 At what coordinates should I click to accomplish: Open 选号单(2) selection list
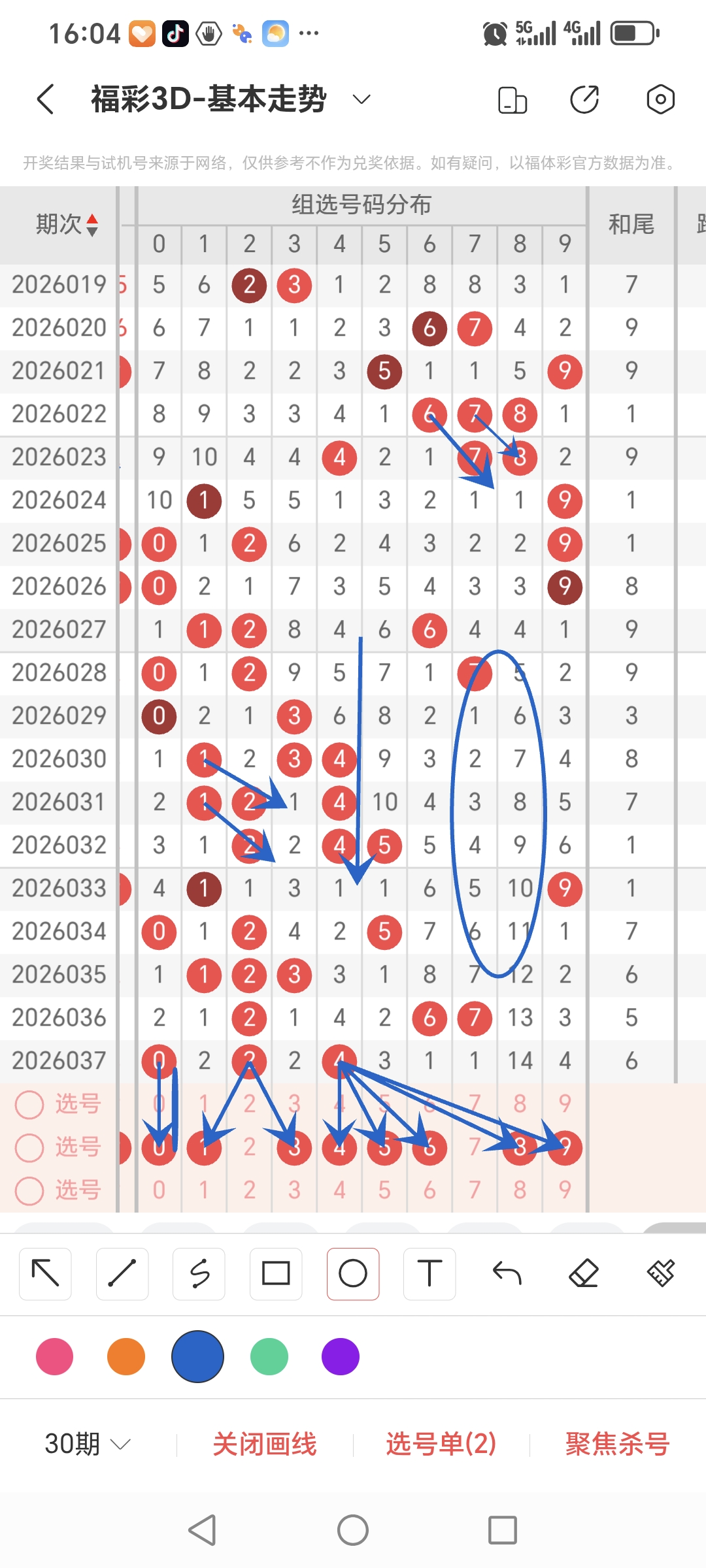(441, 1443)
